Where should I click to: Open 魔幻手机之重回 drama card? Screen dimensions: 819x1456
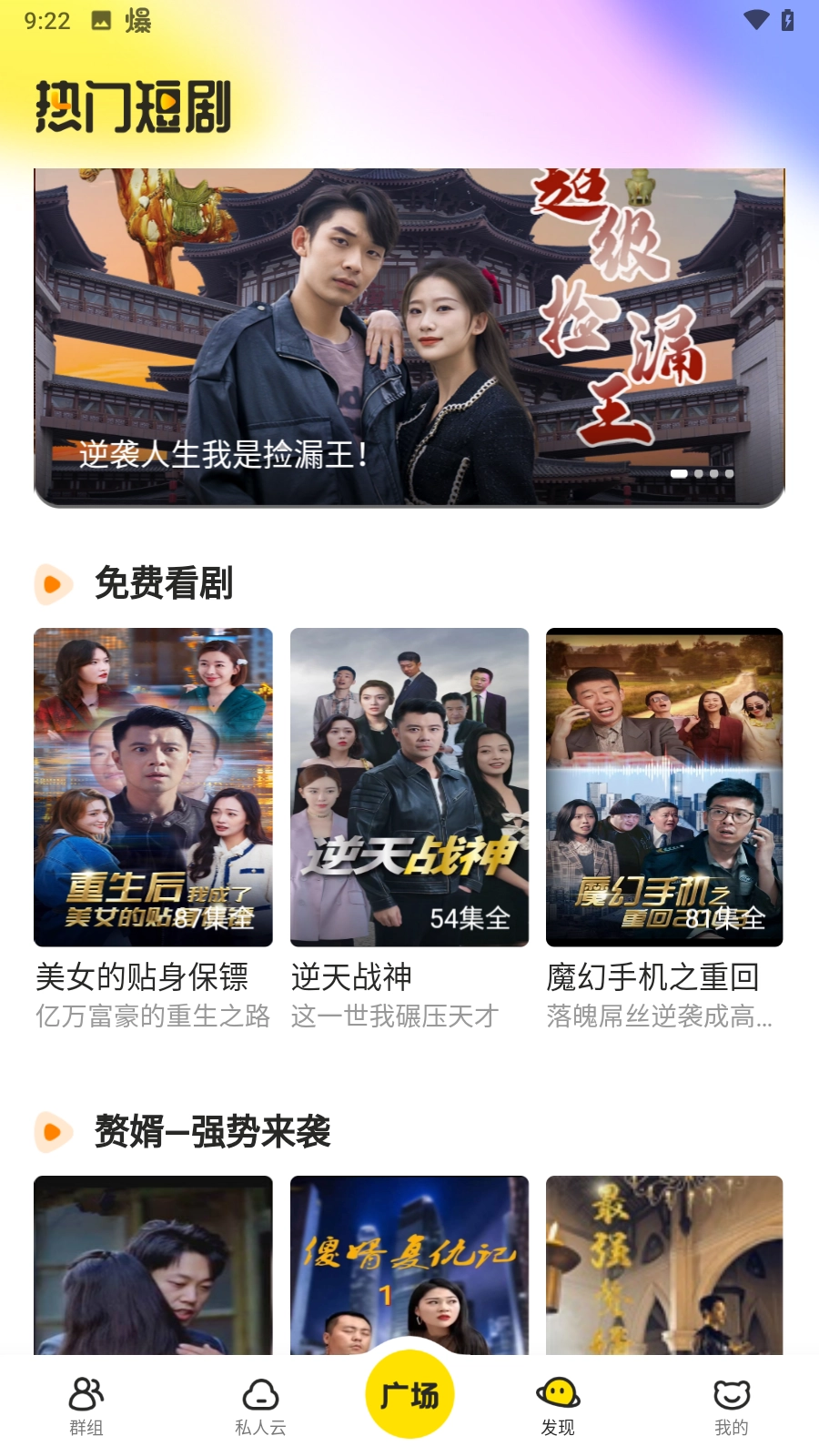pyautogui.click(x=664, y=787)
